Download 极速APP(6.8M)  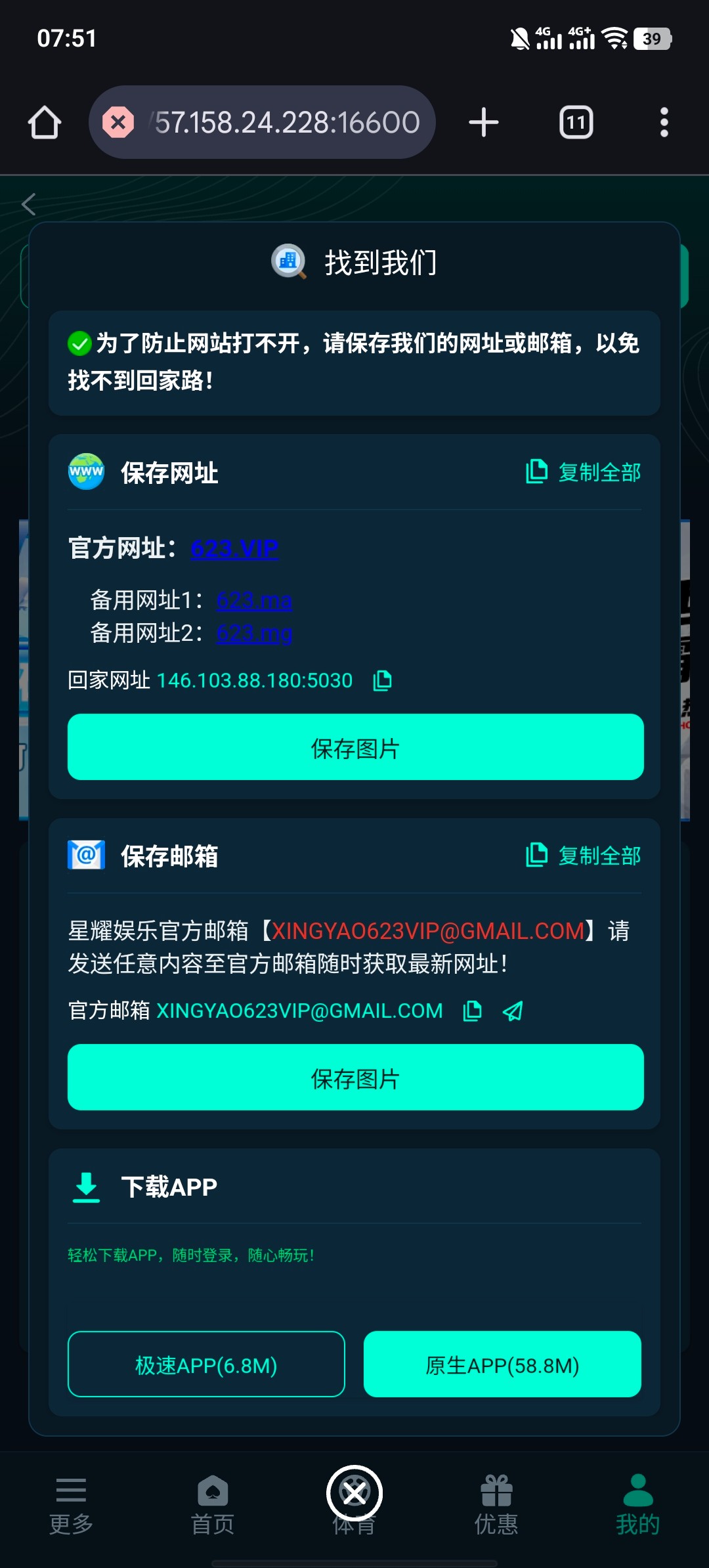(x=206, y=1365)
